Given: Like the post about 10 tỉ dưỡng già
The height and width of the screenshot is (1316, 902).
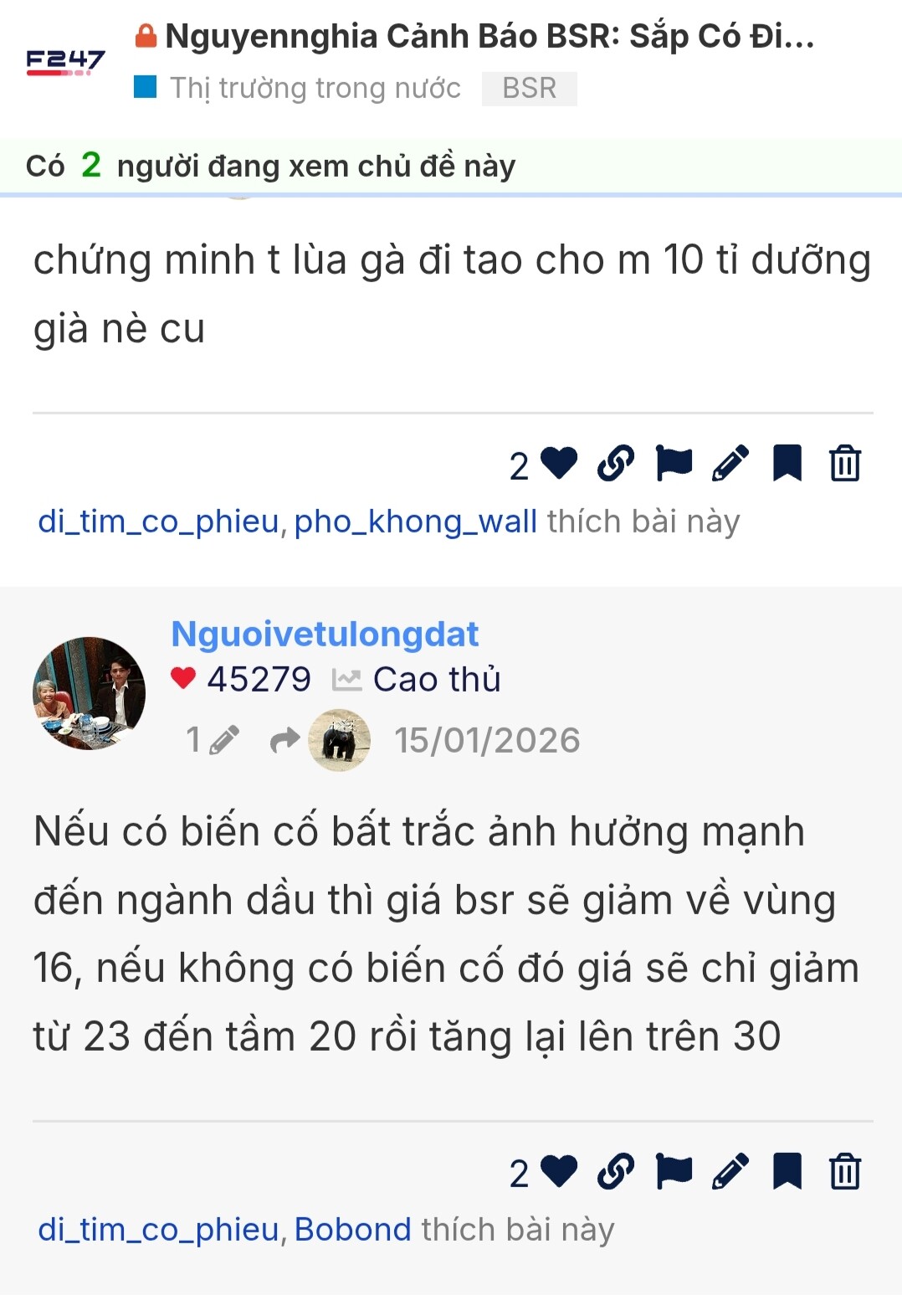Looking at the screenshot, I should (558, 463).
